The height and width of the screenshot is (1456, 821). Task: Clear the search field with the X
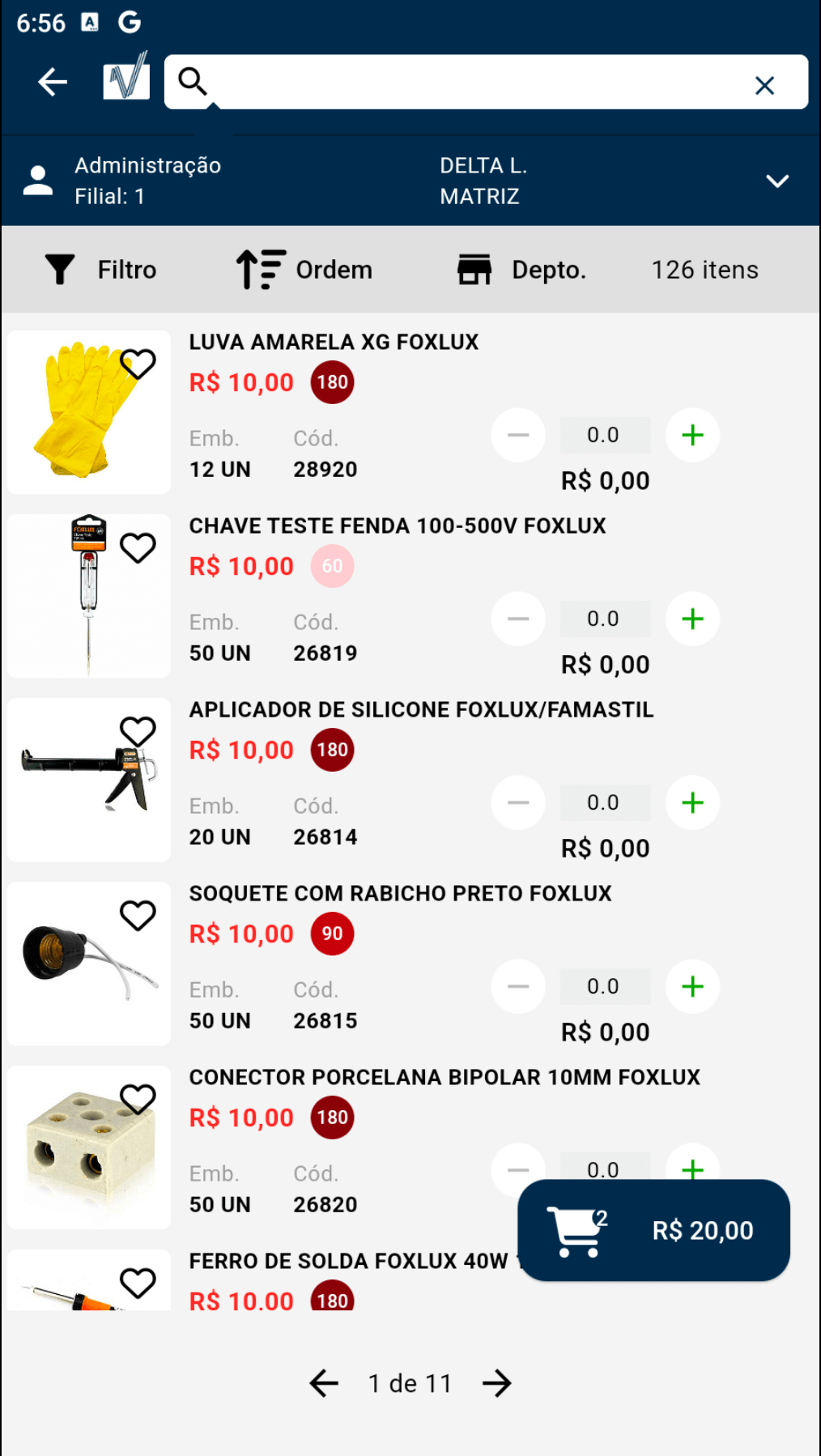[x=764, y=84]
